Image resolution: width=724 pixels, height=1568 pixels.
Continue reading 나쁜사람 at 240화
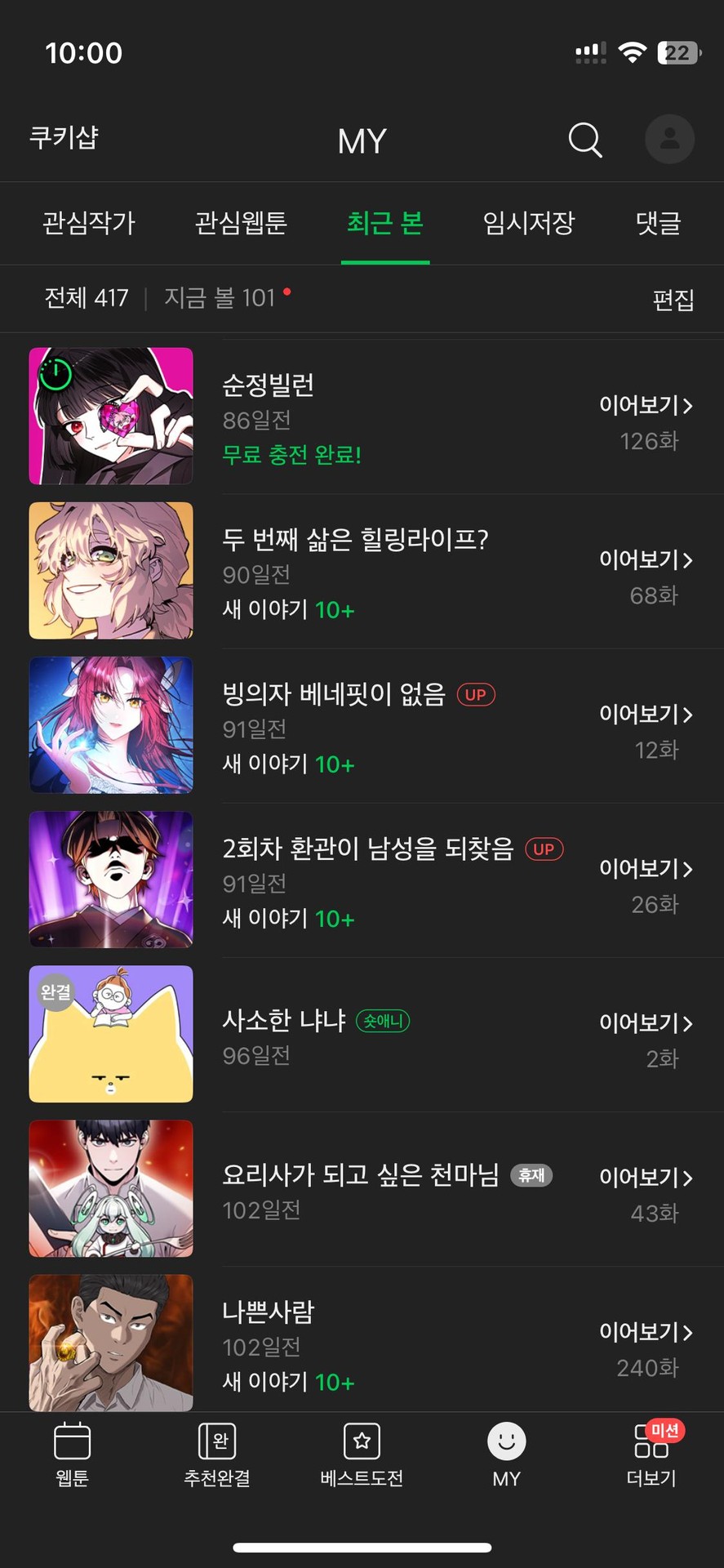pyautogui.click(x=646, y=1347)
